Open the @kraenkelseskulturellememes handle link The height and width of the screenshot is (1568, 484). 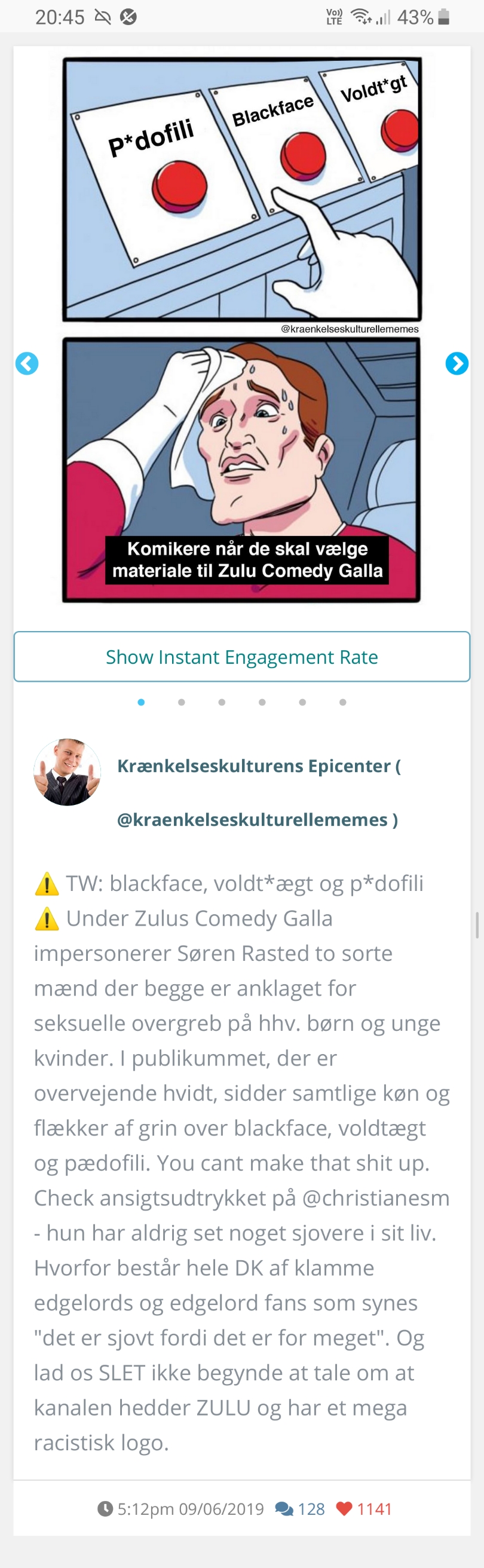click(x=257, y=819)
